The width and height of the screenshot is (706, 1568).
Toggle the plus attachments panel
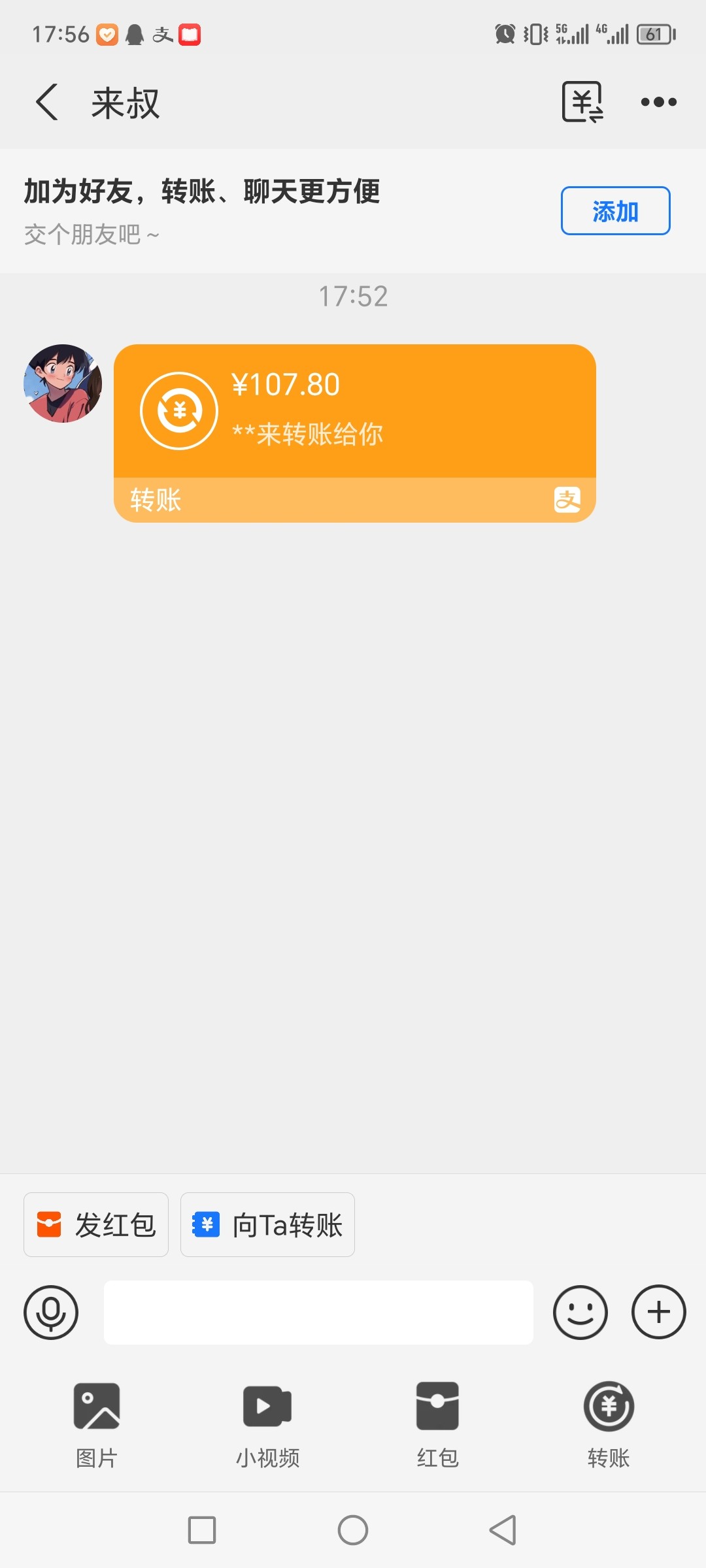coord(658,1313)
